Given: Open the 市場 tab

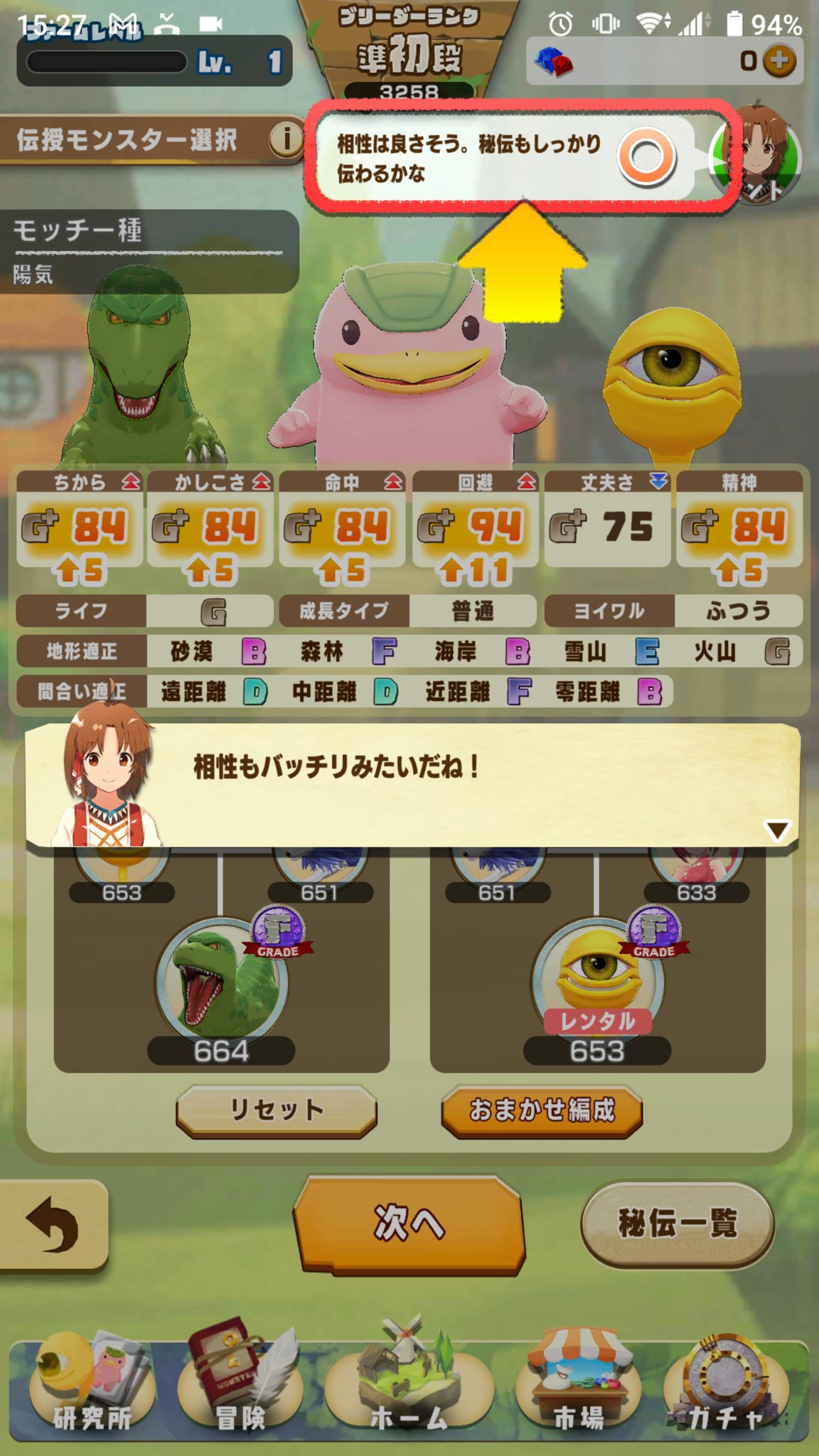Looking at the screenshot, I should [577, 1385].
